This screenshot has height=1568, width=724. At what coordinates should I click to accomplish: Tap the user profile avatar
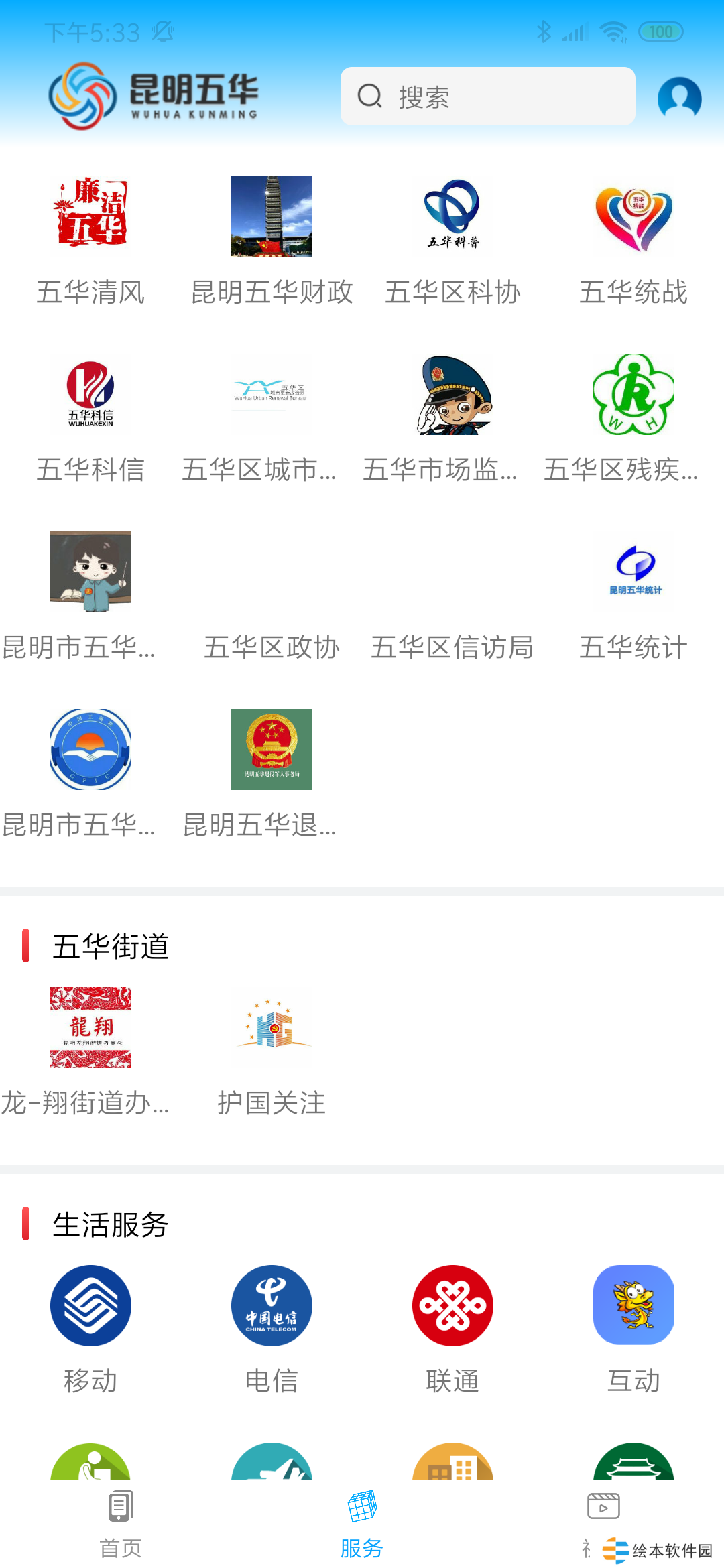point(678,96)
